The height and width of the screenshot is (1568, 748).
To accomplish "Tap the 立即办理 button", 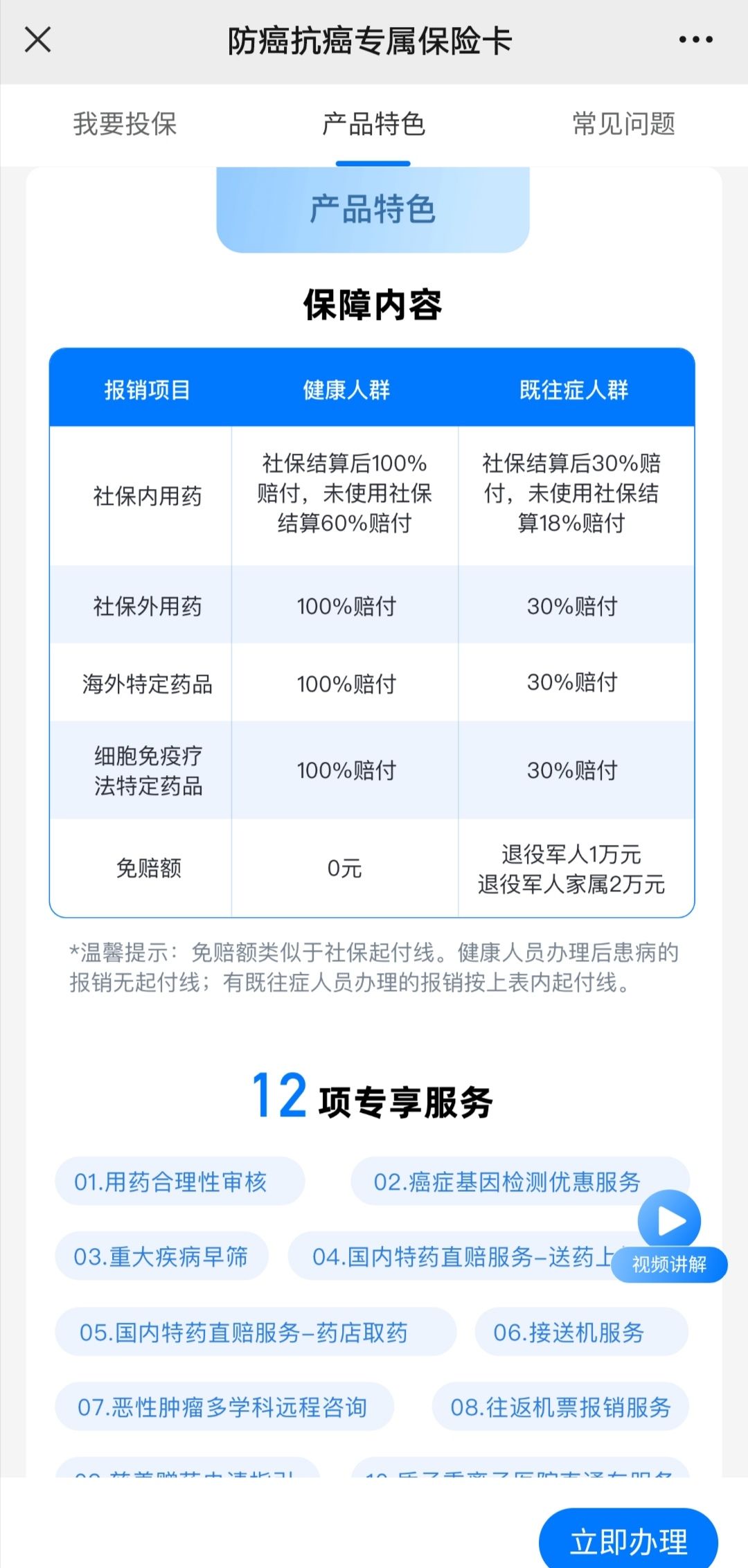I will [x=628, y=1542].
